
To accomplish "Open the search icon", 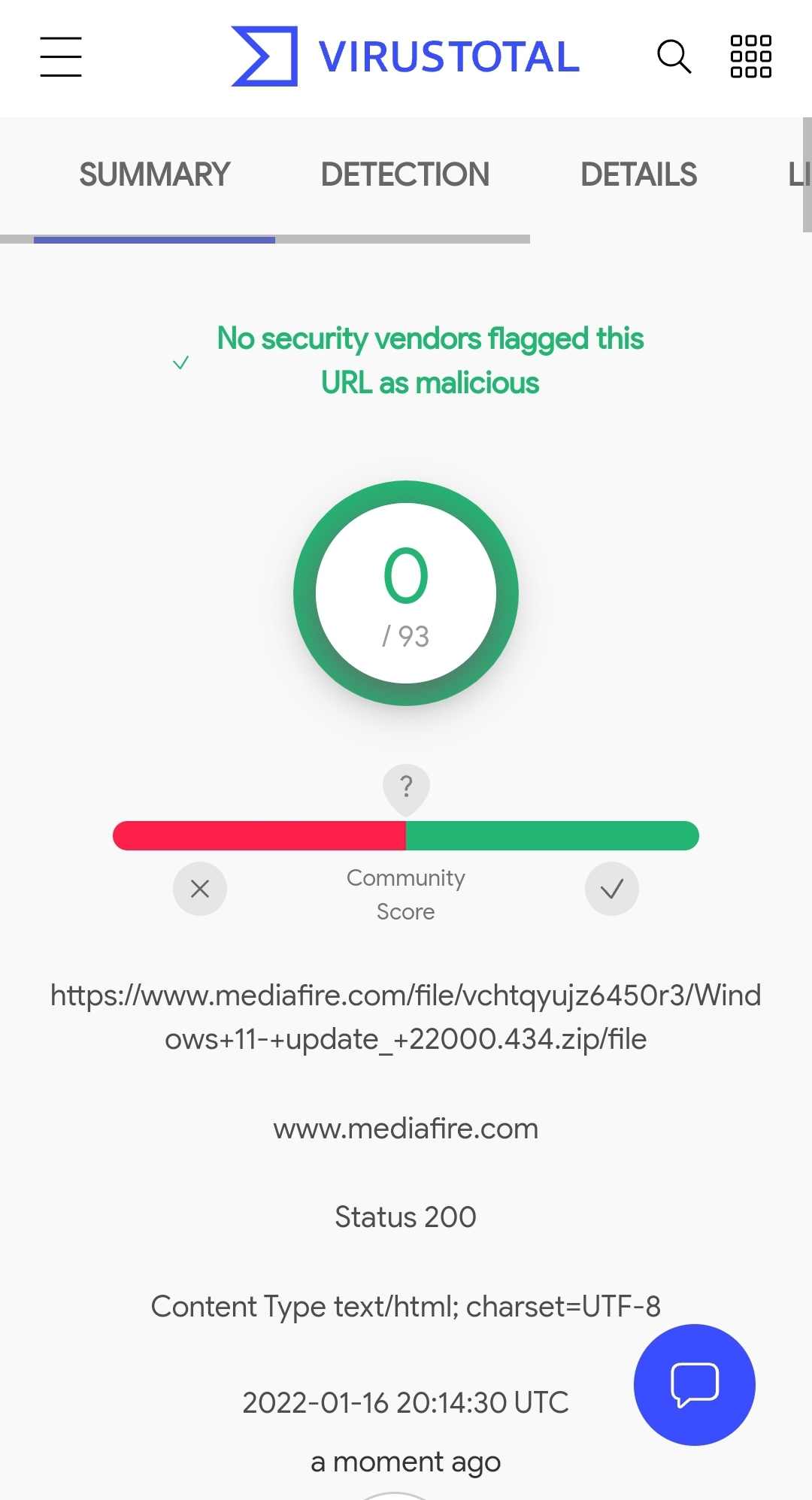I will [x=674, y=56].
